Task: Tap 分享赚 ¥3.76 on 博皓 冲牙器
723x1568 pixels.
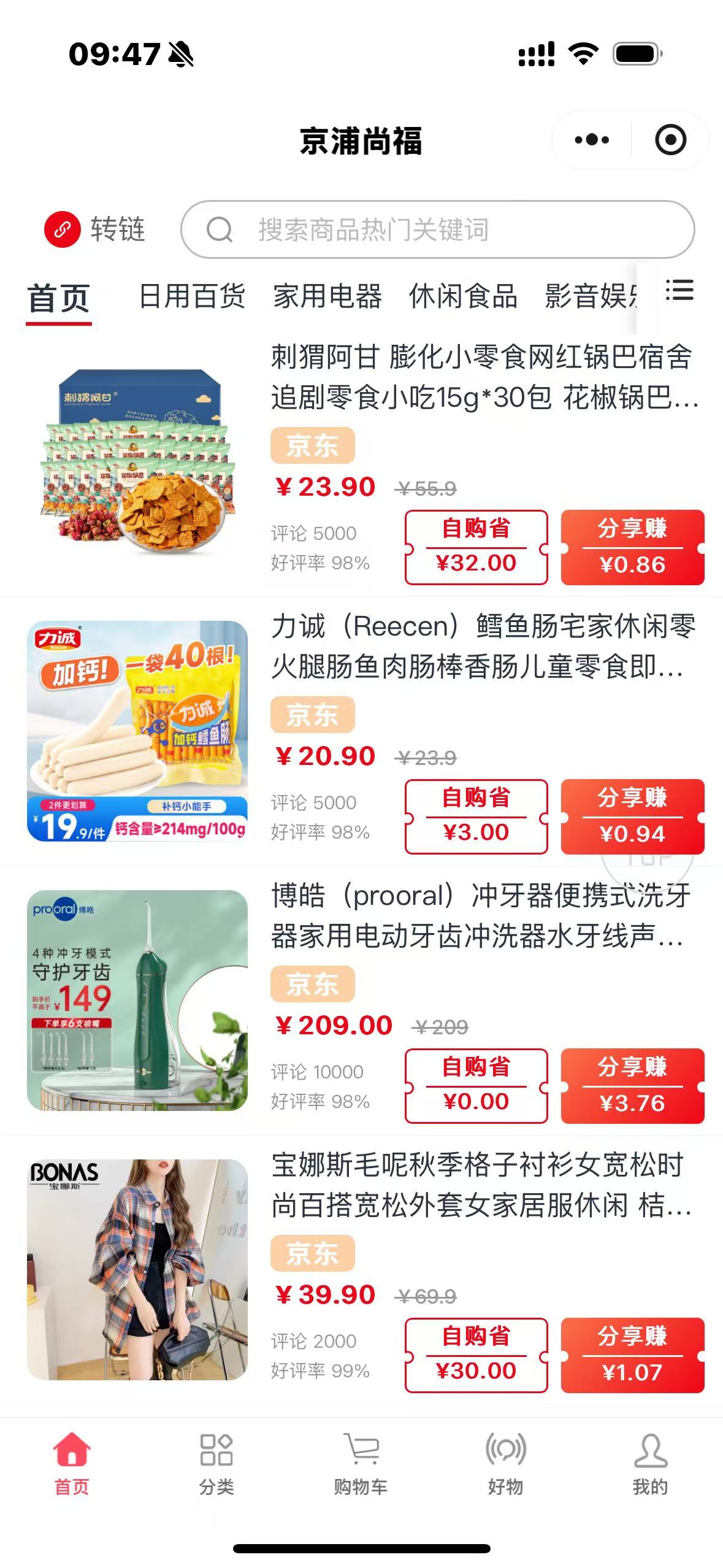Action: 632,1085
